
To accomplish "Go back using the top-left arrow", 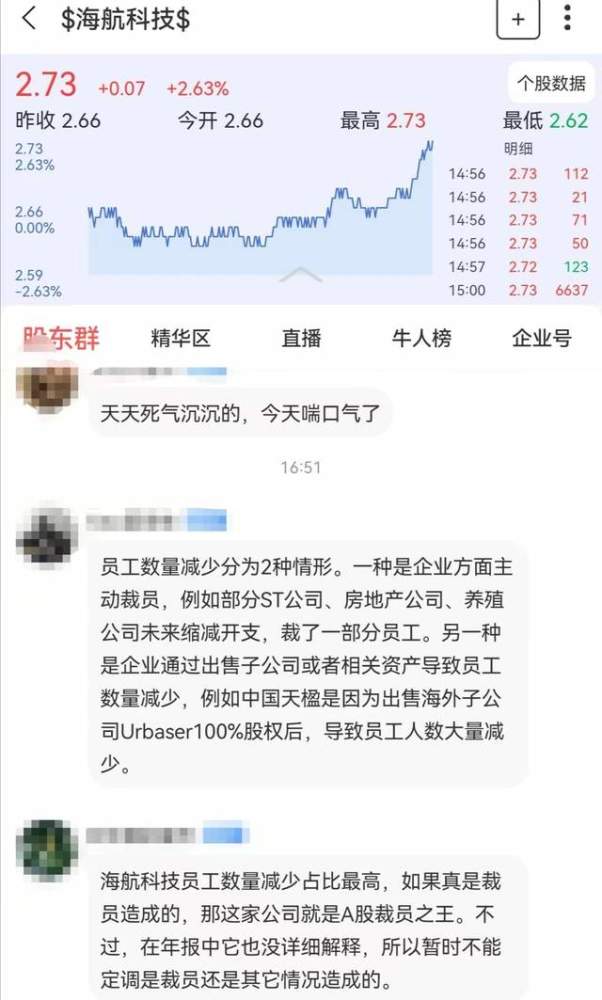I will coord(29,18).
